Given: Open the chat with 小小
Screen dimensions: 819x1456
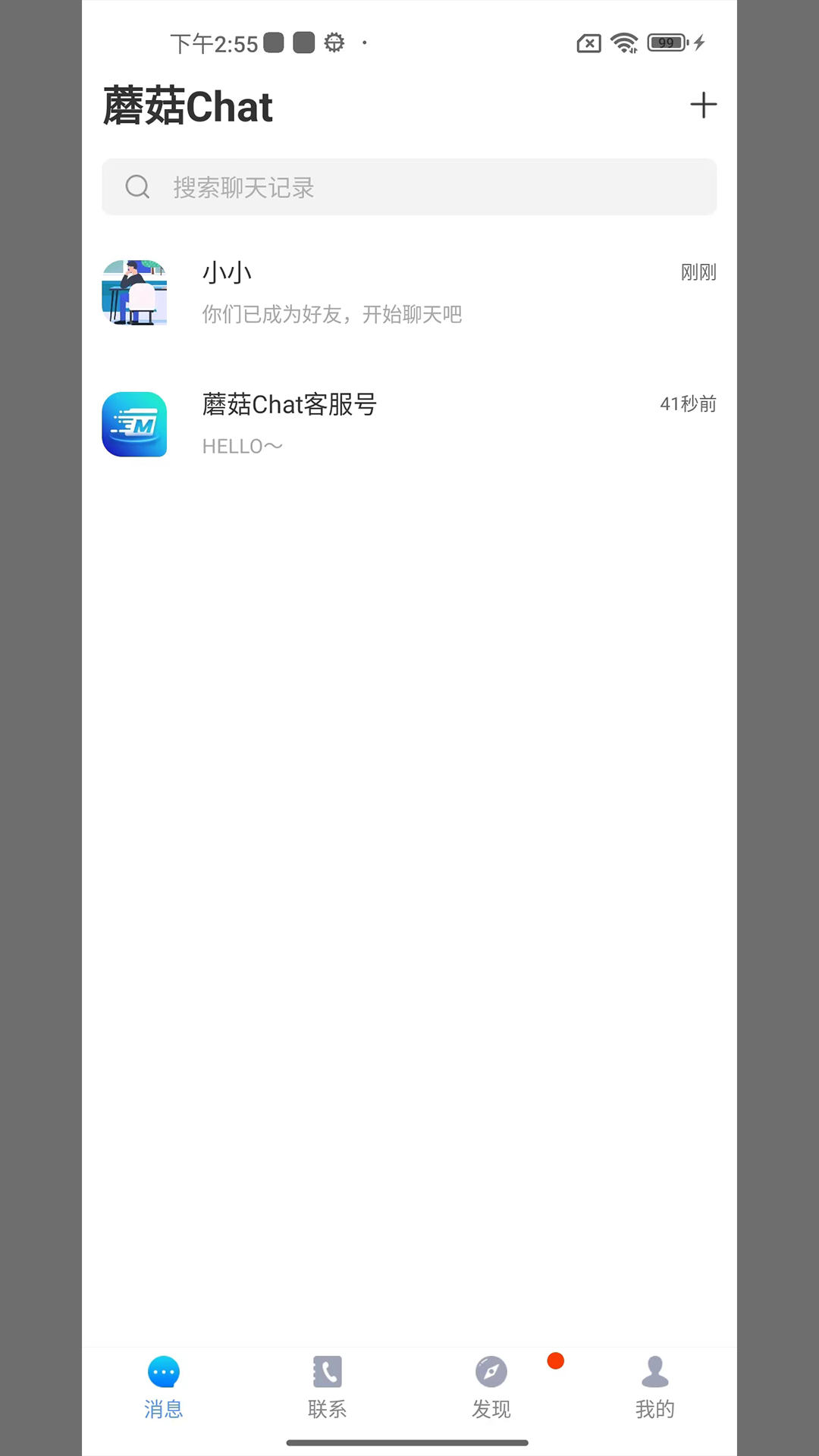Looking at the screenshot, I should (x=409, y=293).
